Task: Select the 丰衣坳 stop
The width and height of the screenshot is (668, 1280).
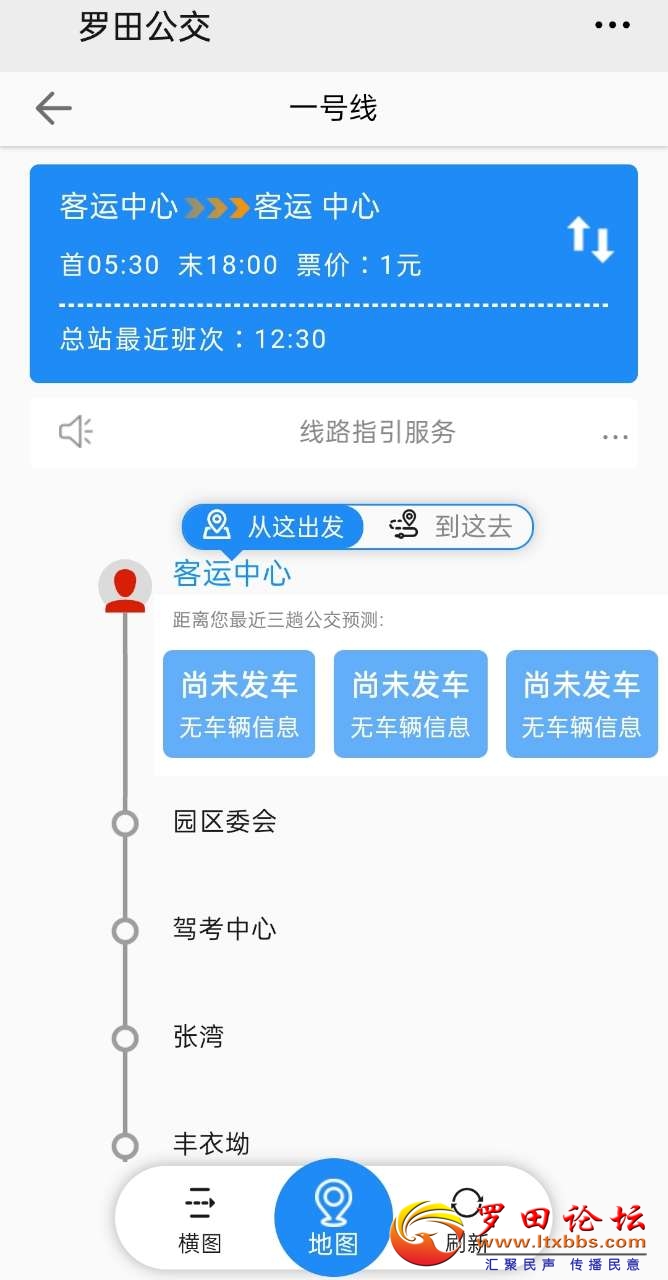Action: click(211, 1144)
